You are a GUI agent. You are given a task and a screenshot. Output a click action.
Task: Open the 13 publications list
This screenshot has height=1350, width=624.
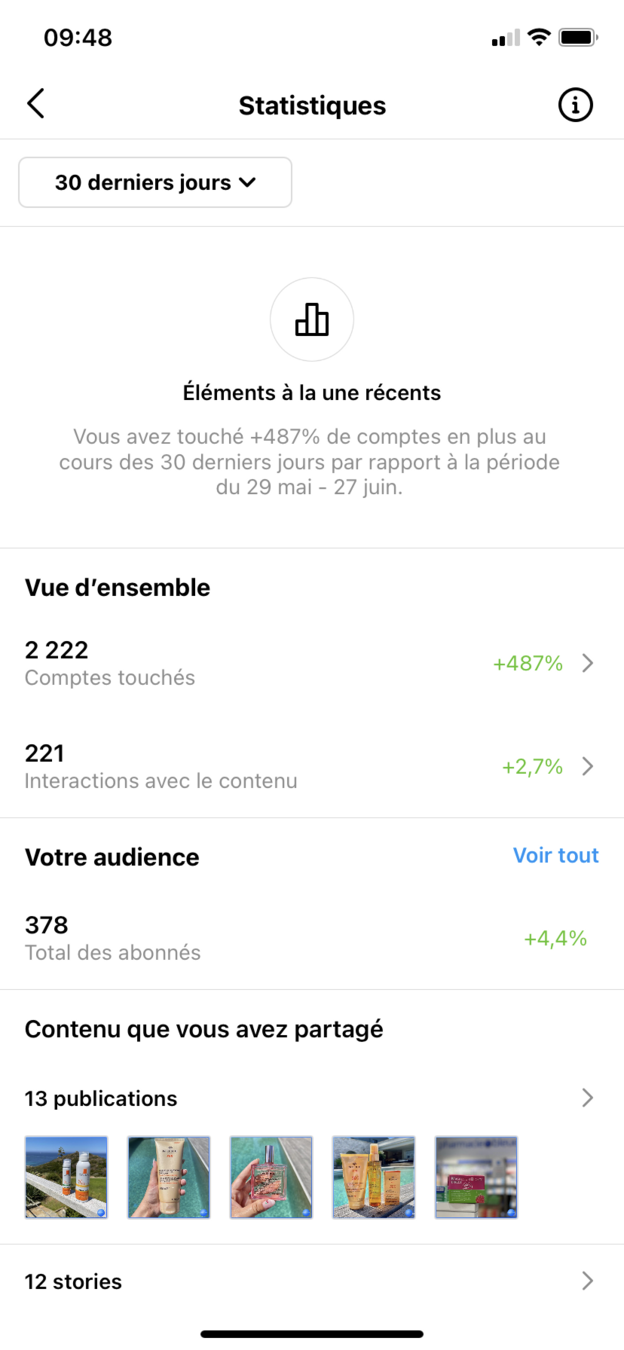[x=312, y=1098]
